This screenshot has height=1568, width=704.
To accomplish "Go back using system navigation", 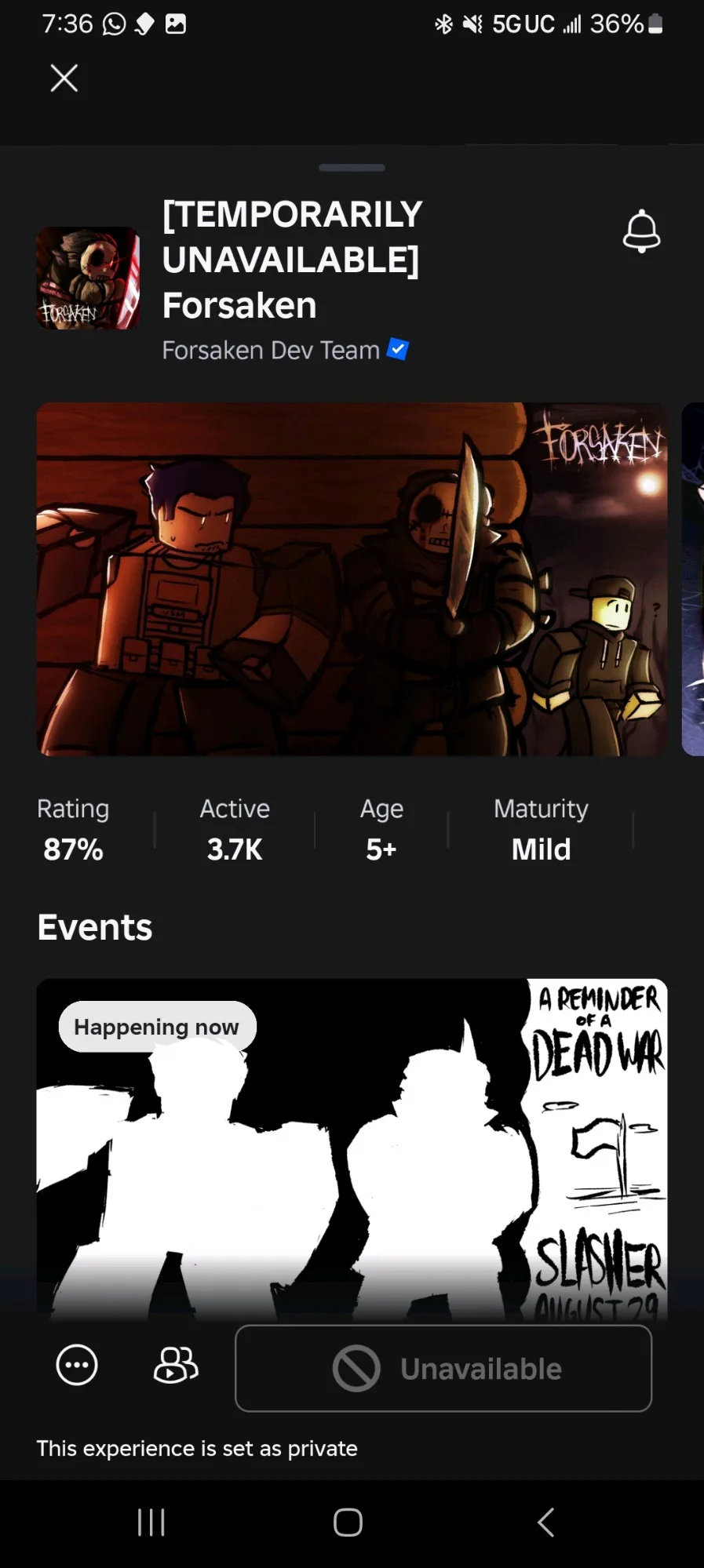I will point(546,1522).
